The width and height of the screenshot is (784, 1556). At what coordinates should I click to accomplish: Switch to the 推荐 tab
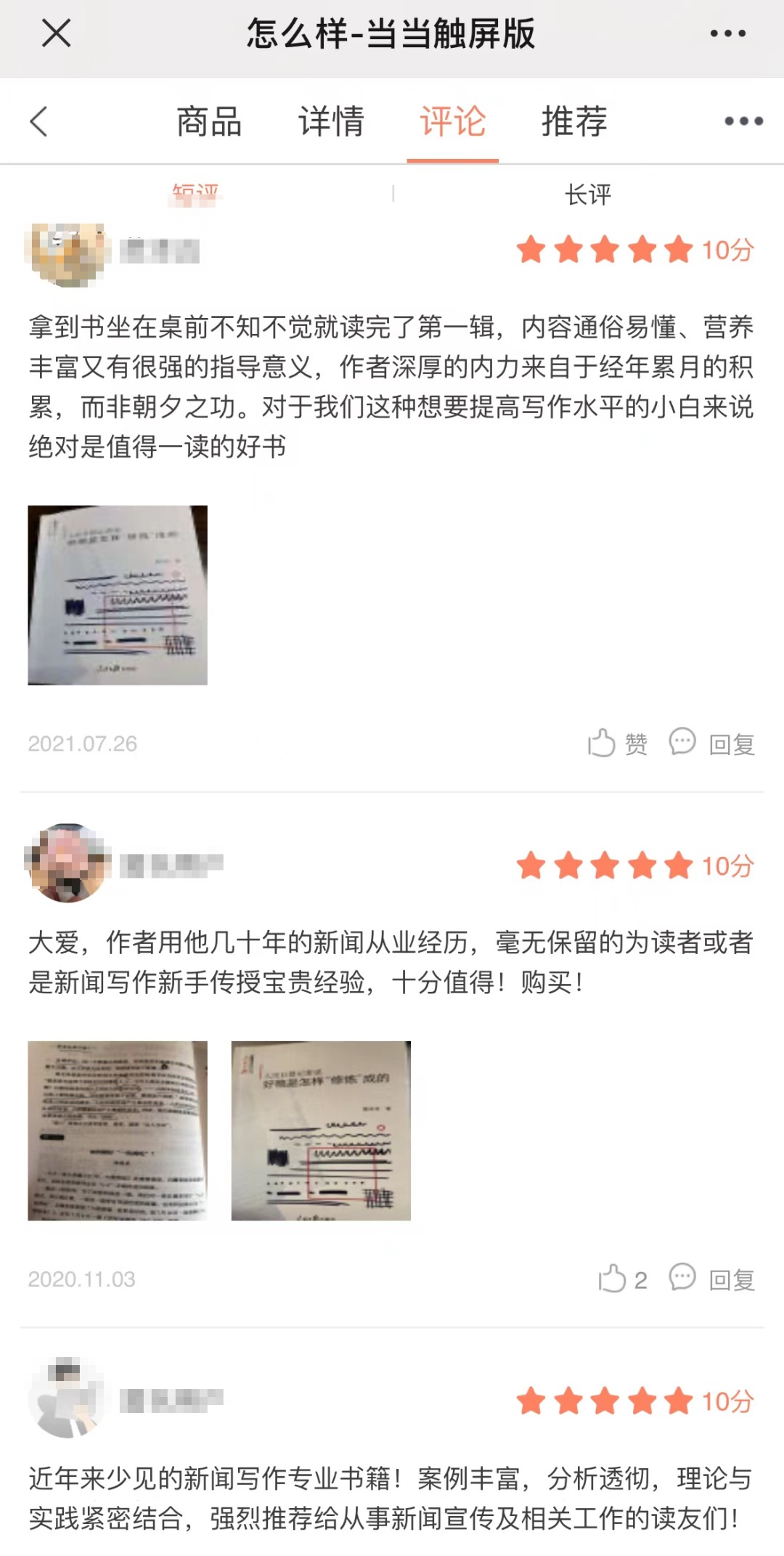point(573,121)
